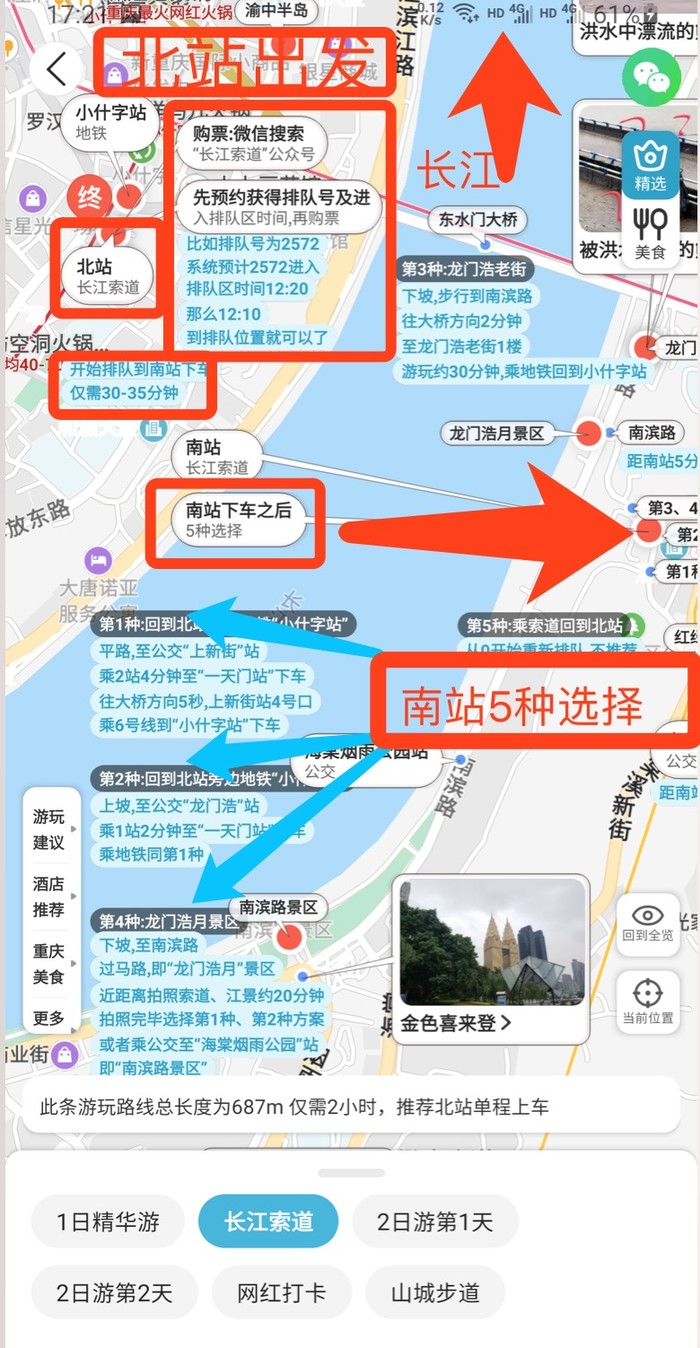Tap the 龙门浩月景区 map marker
Screen dimensions: 700x1348
click(x=589, y=433)
